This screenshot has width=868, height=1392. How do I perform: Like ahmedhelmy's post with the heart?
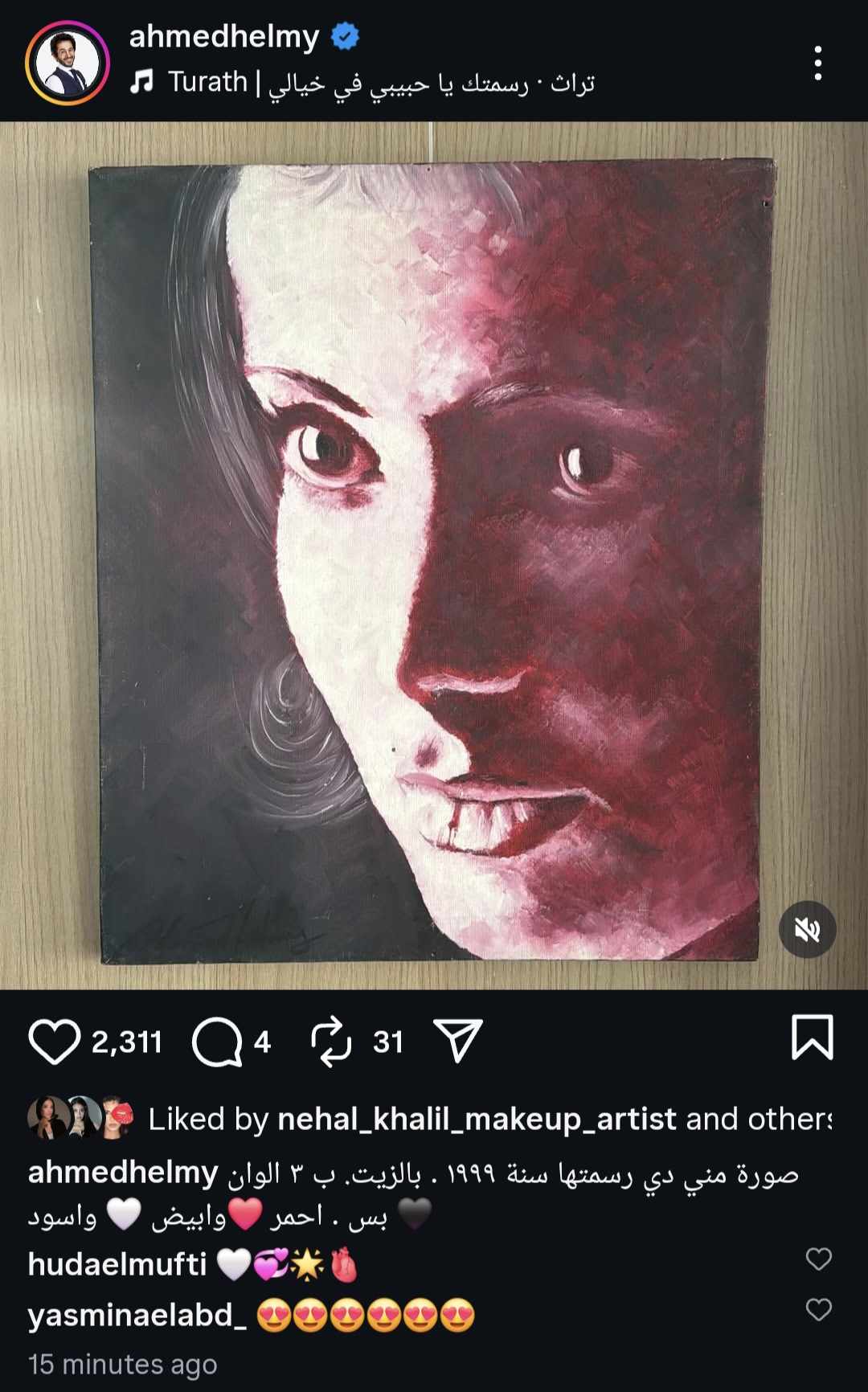(55, 1042)
